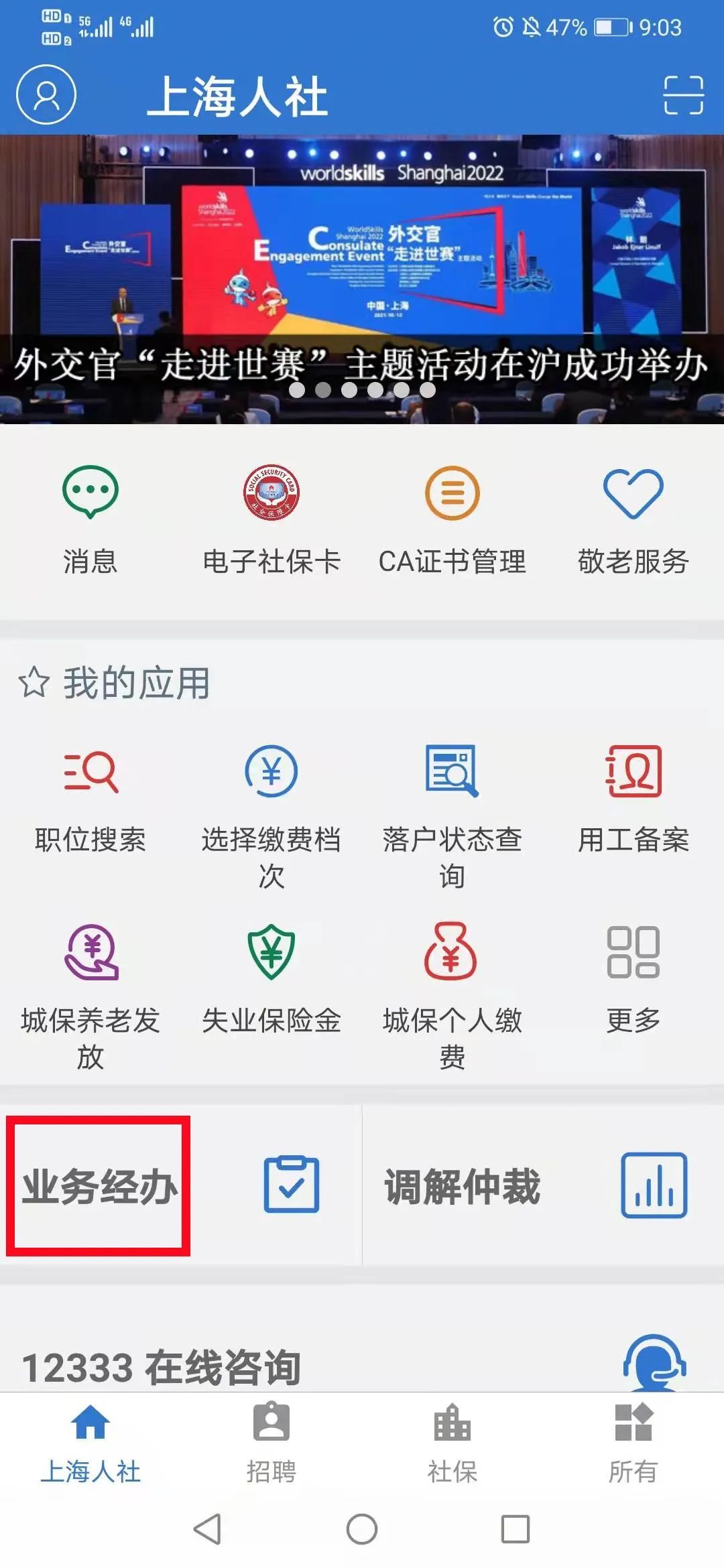The image size is (724, 1568).
Task: Launch 职位搜索
Action: pyautogui.click(x=90, y=797)
